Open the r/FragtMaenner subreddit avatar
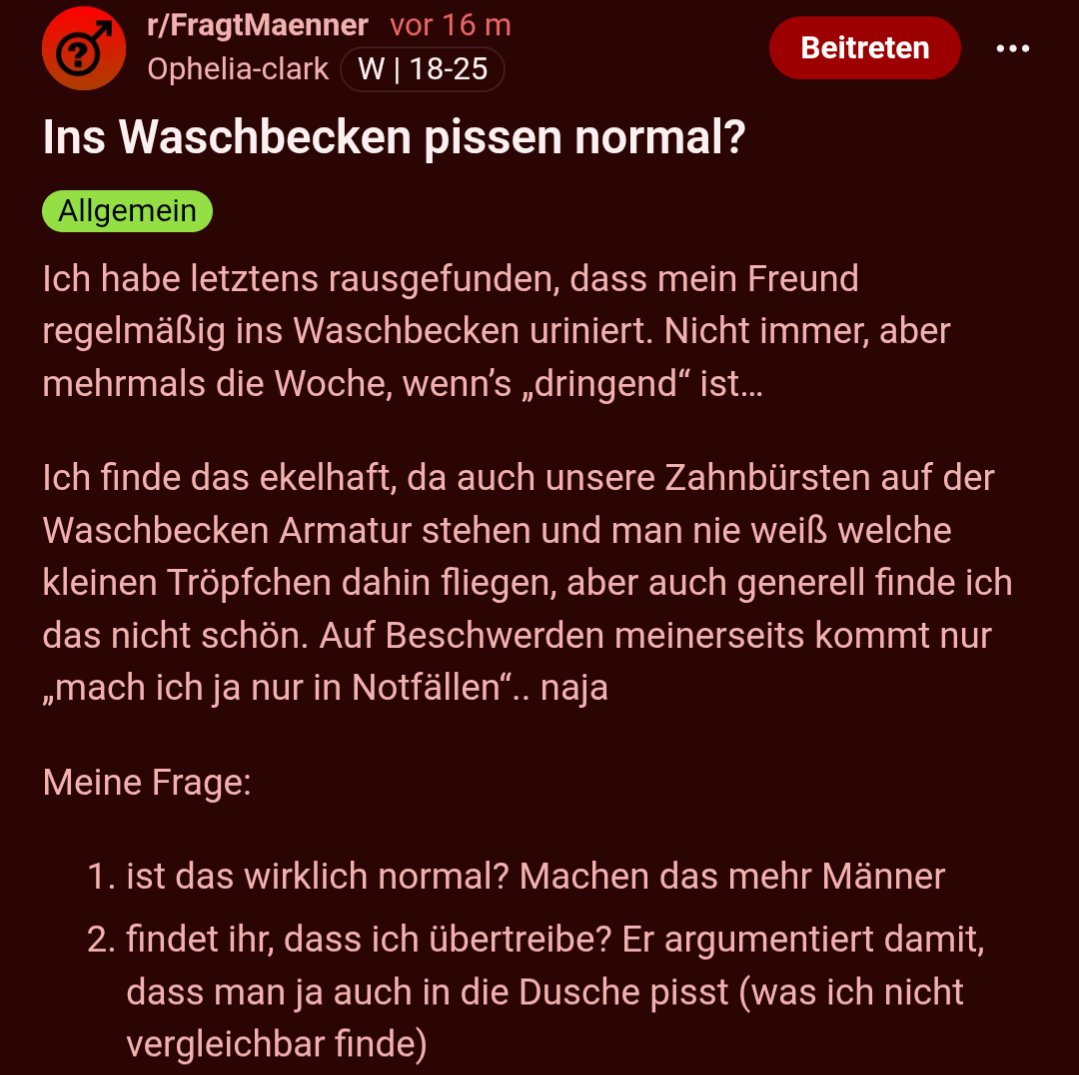The image size is (1079, 1075). pyautogui.click(x=85, y=48)
